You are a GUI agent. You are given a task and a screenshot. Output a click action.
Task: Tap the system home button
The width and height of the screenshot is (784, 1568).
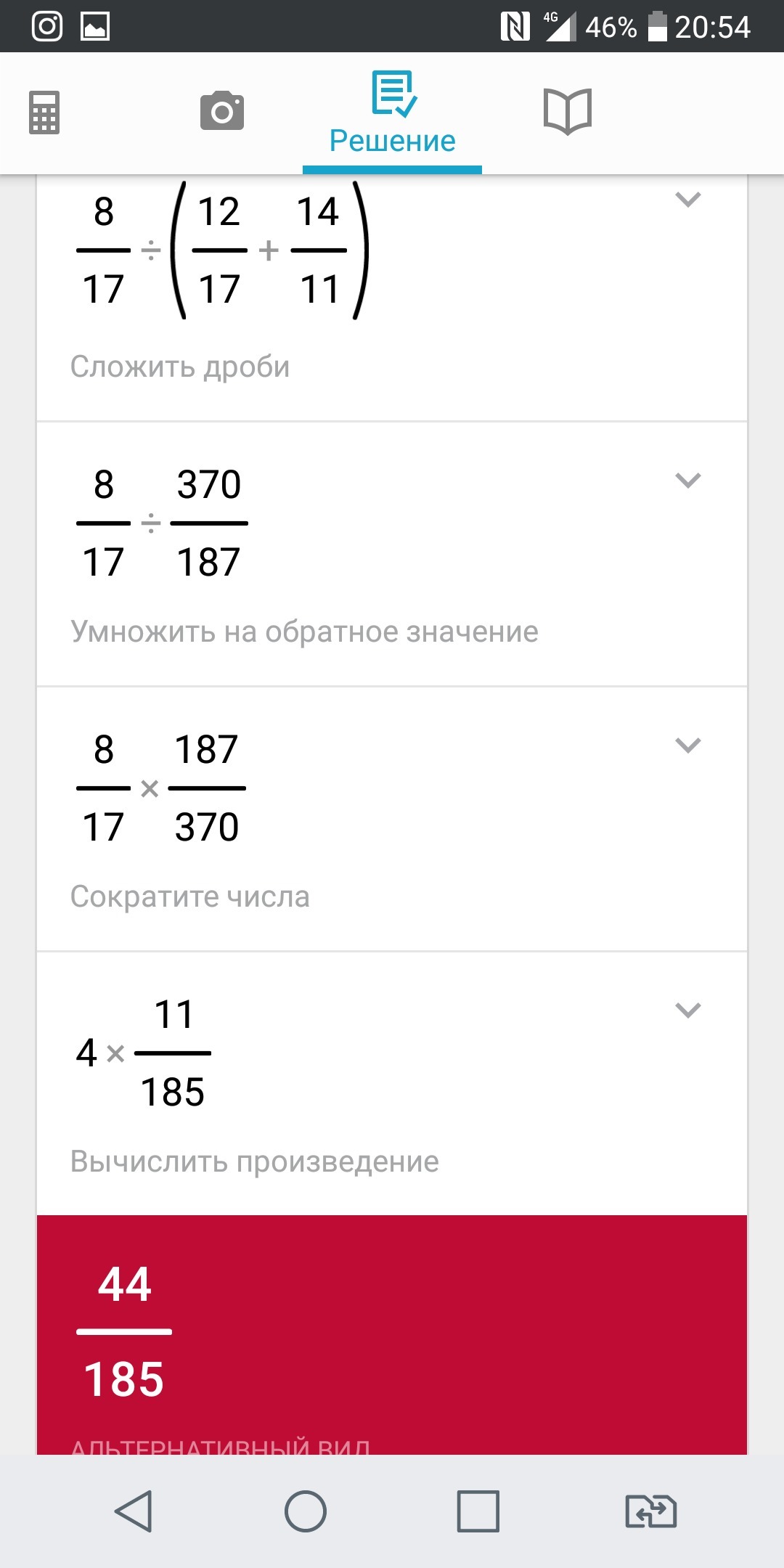coord(306,1511)
